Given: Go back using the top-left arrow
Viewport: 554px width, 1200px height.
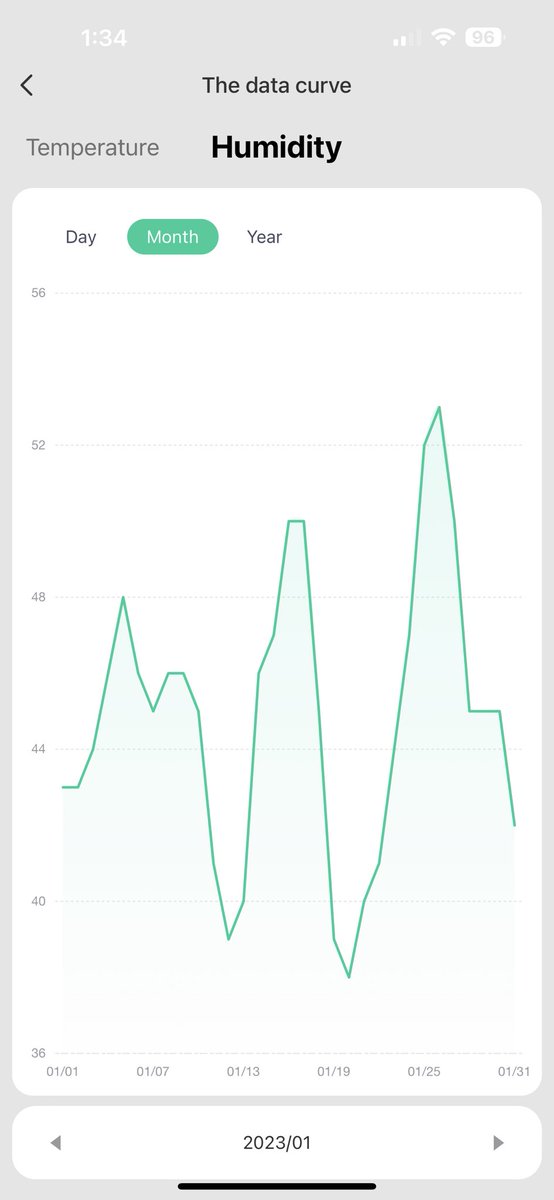Looking at the screenshot, I should [x=27, y=85].
